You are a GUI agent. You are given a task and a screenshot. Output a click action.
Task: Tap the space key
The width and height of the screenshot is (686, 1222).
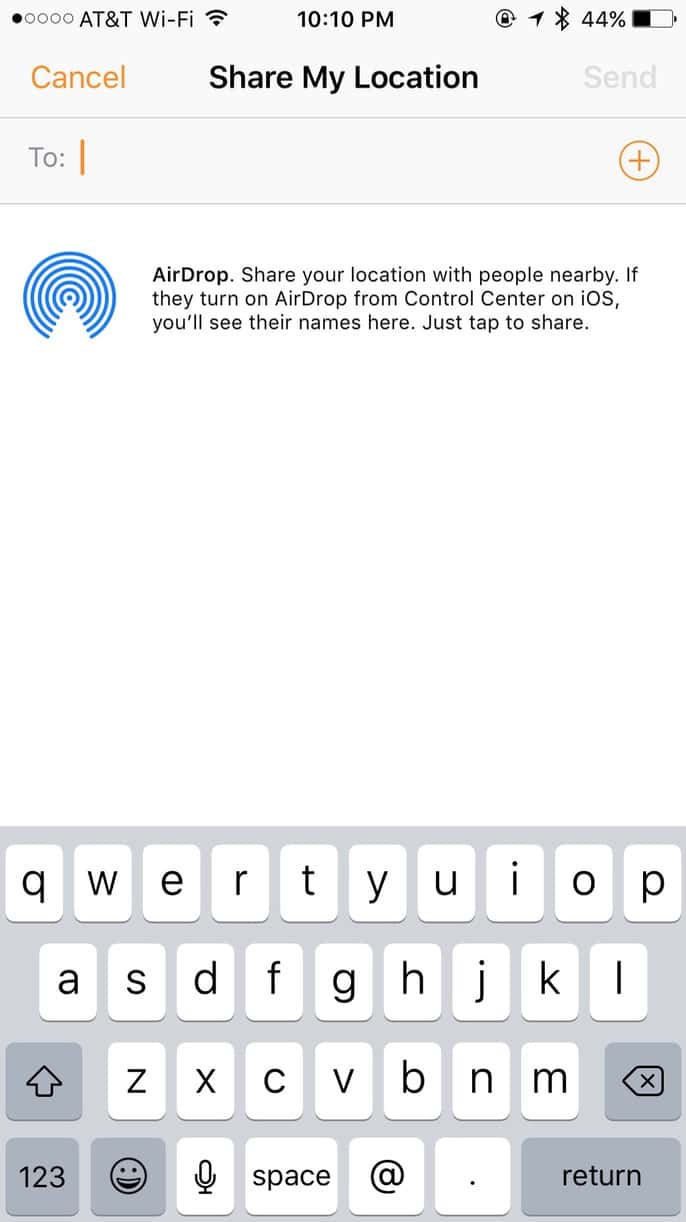pos(291,1176)
